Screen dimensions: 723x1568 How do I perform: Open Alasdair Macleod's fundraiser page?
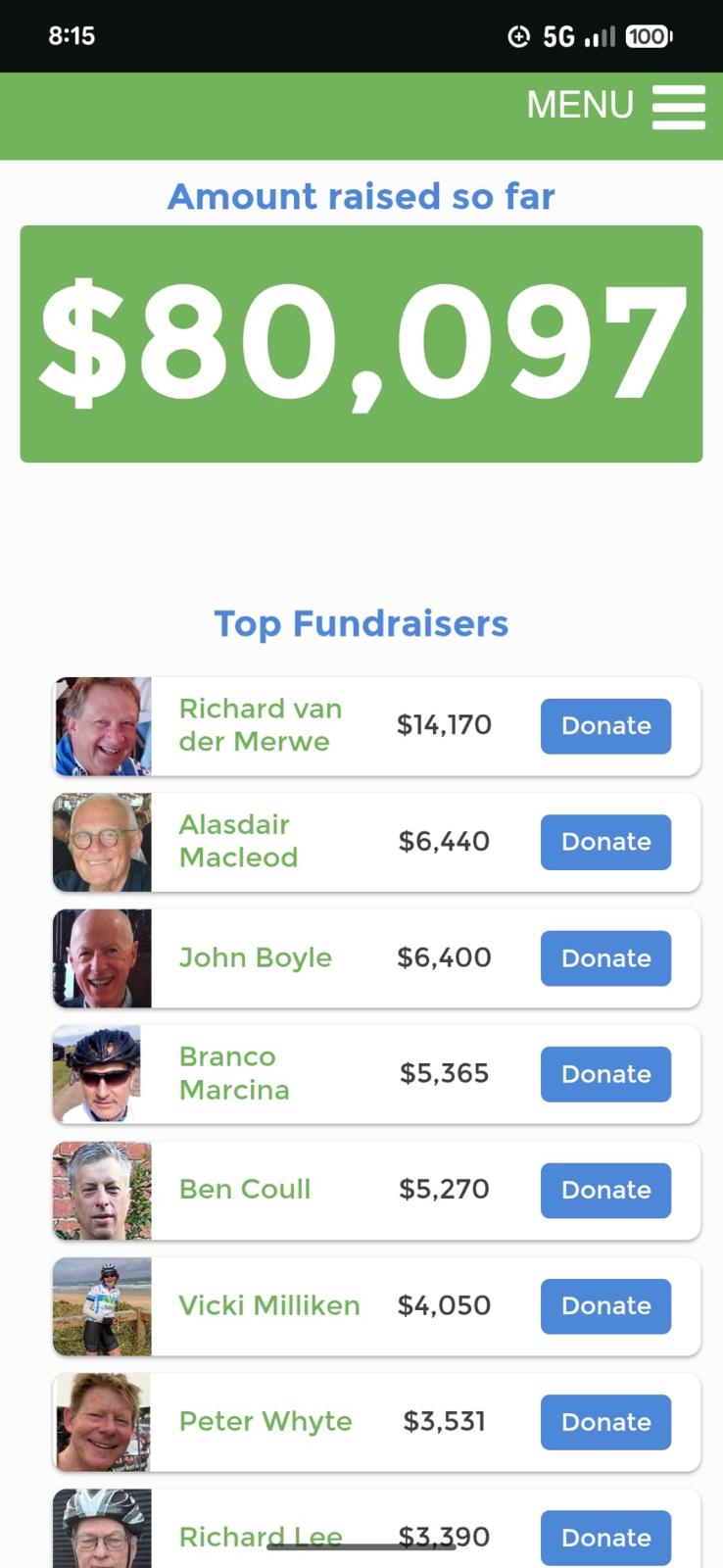(238, 841)
